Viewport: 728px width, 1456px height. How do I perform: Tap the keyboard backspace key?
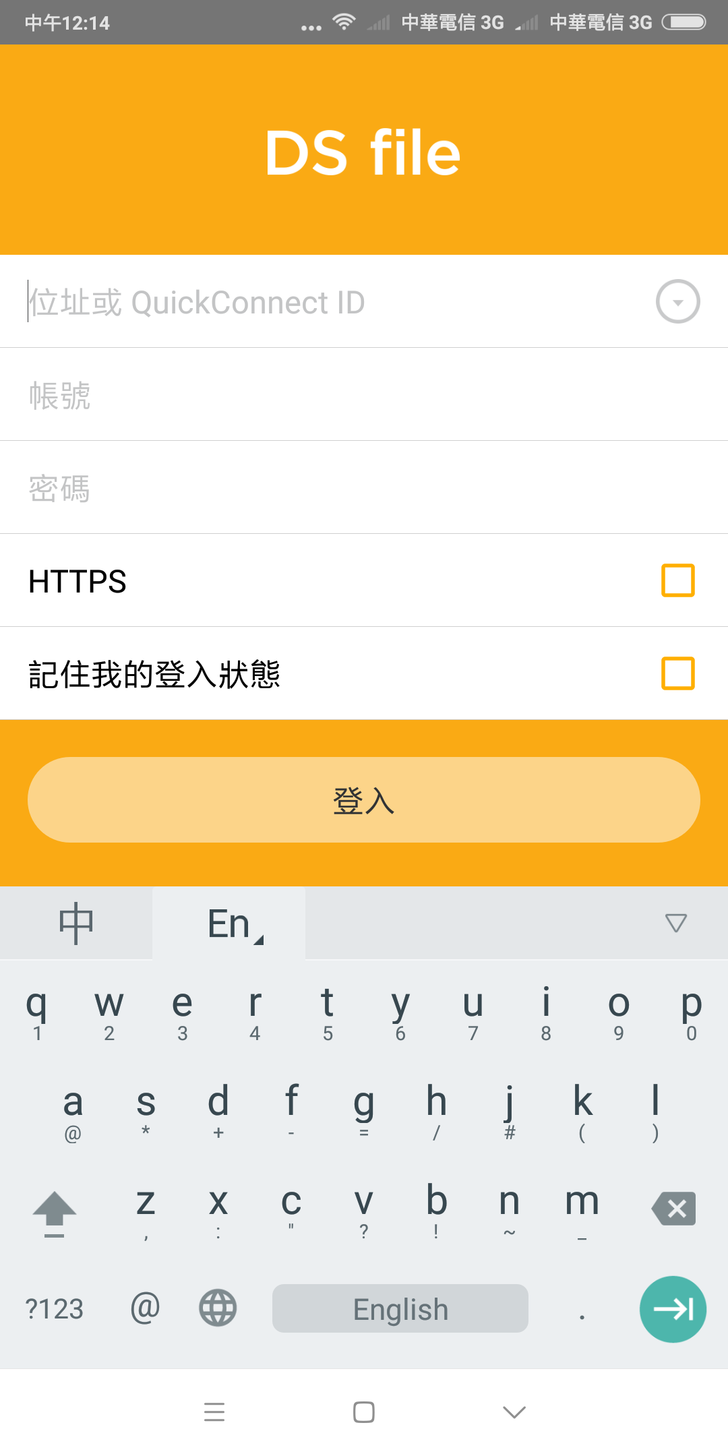pyautogui.click(x=674, y=1209)
